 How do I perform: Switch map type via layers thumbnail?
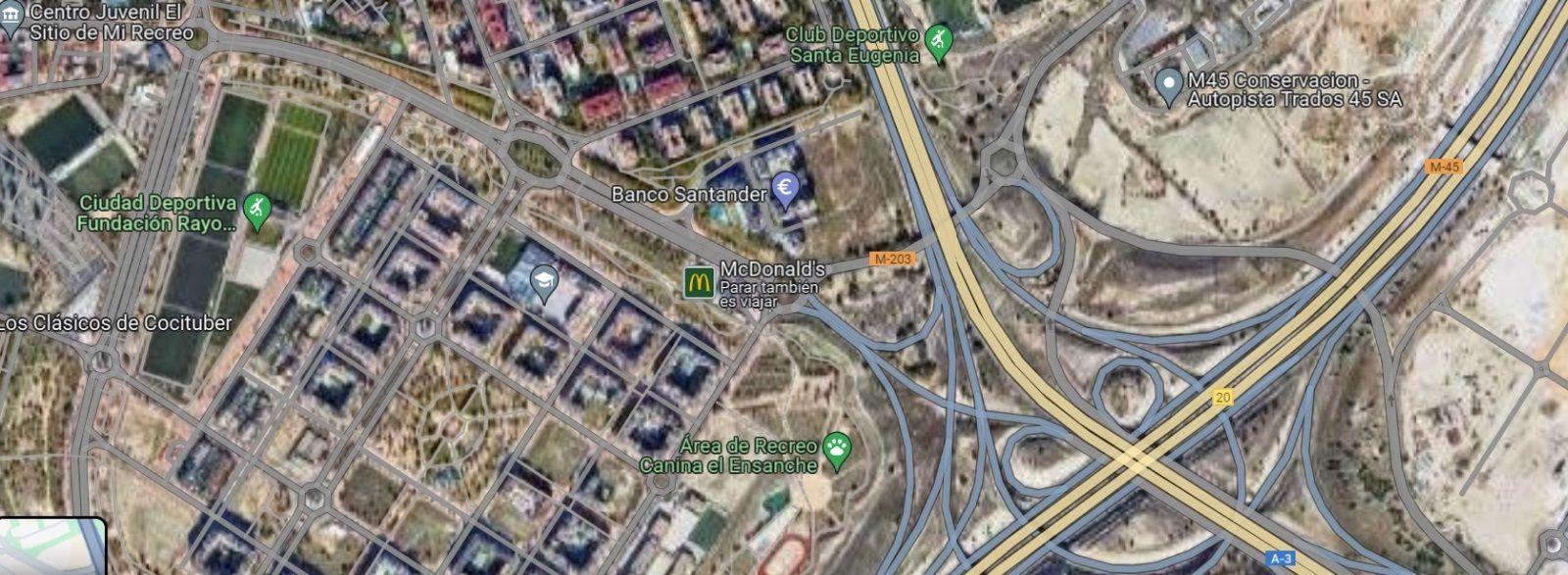pos(51,547)
